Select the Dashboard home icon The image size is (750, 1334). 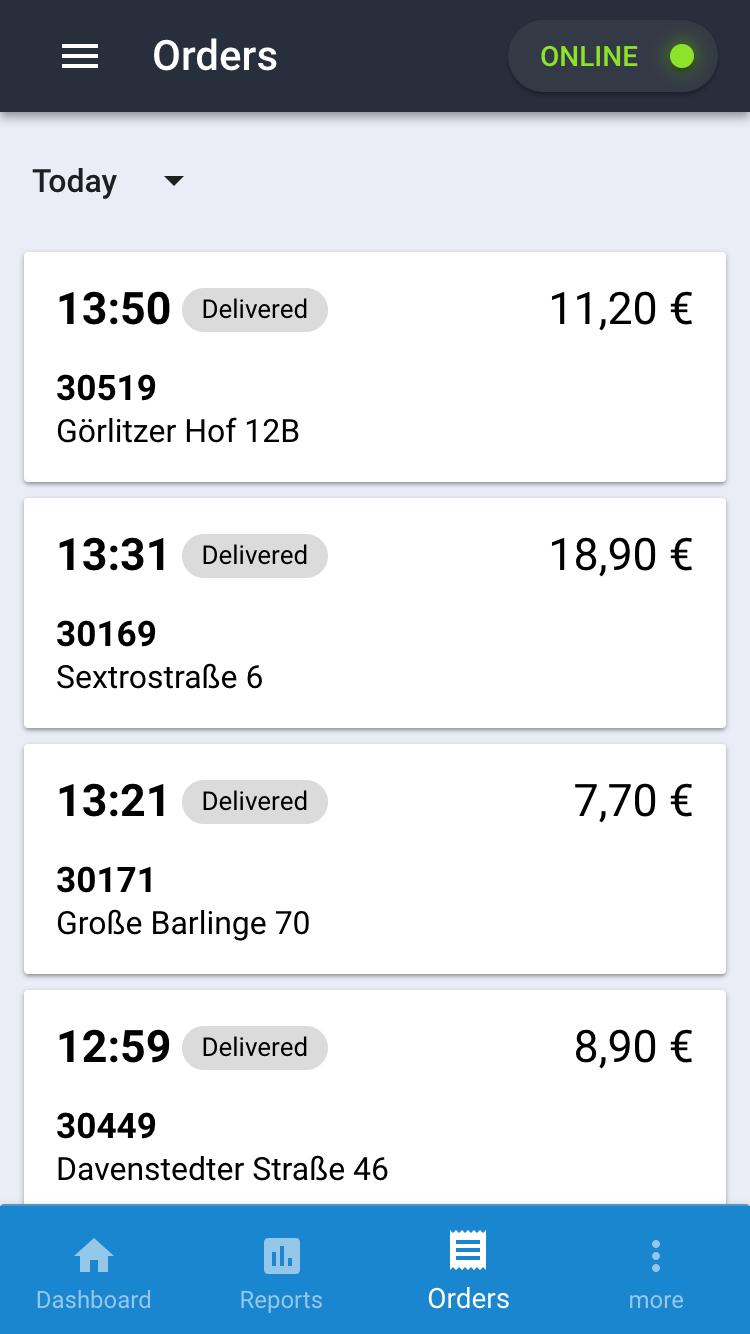(93, 1254)
